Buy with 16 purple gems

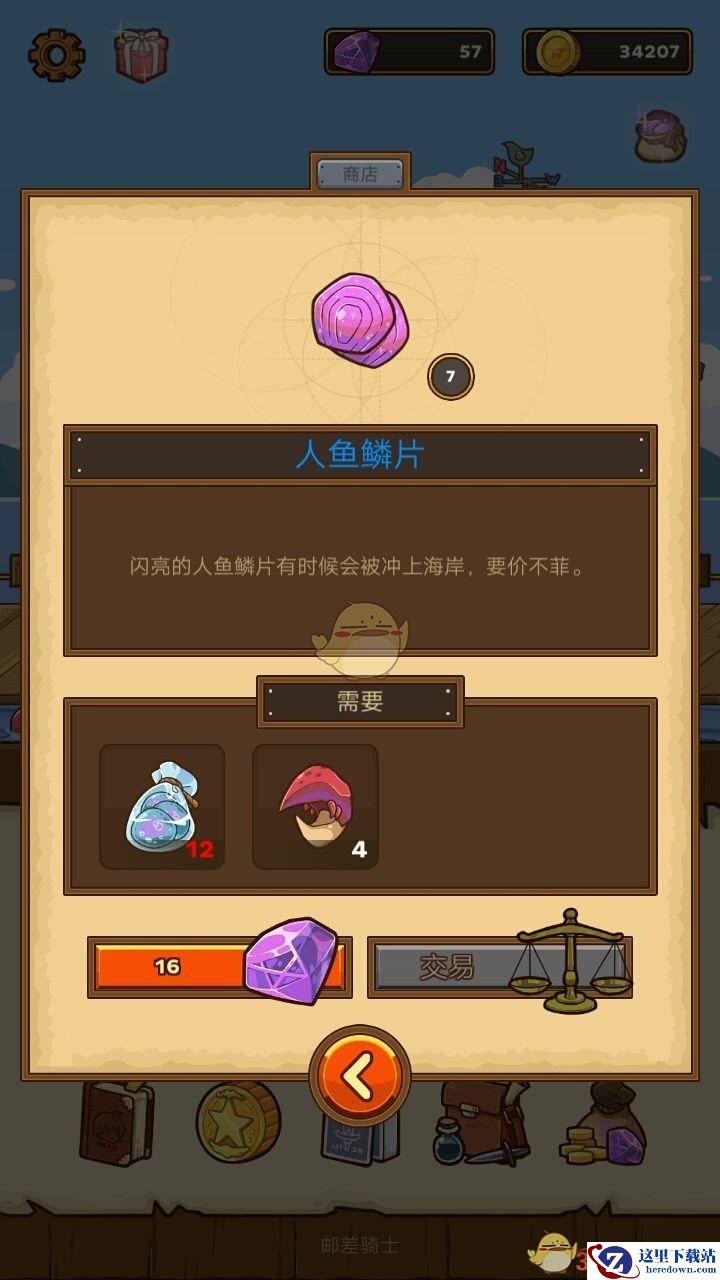(x=219, y=967)
